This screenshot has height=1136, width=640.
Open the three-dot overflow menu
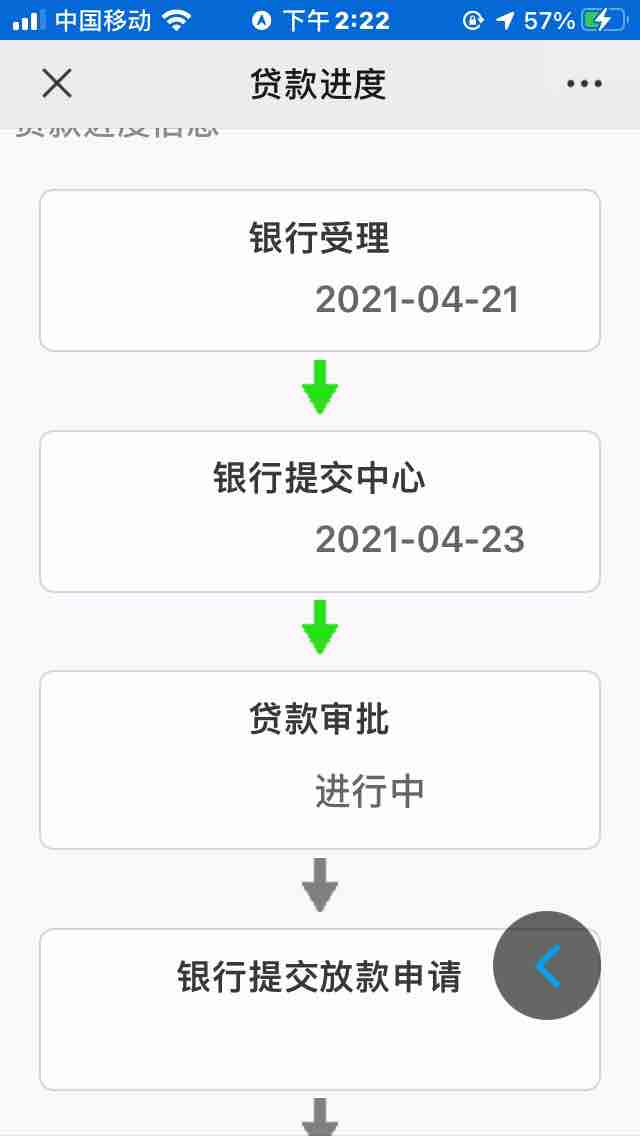click(584, 84)
